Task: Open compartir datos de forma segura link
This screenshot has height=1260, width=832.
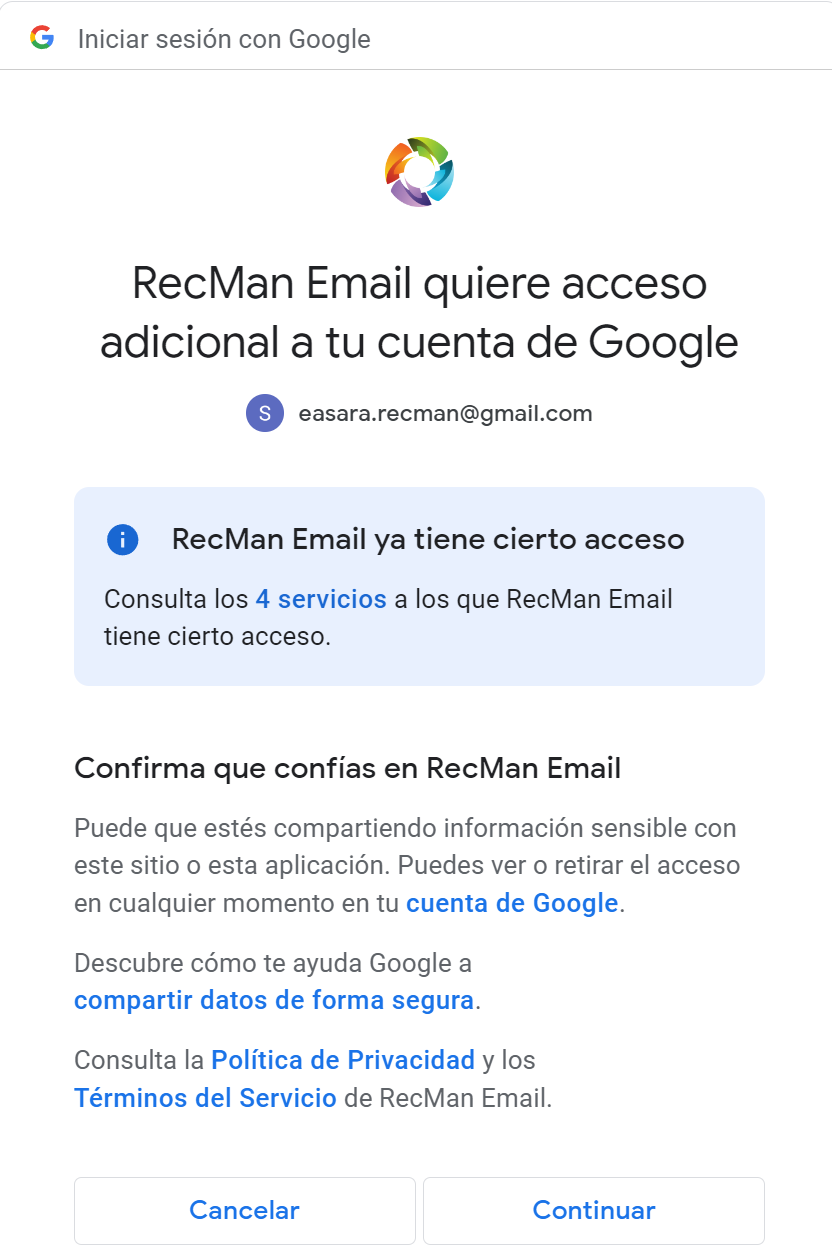Action: click(x=273, y=1000)
